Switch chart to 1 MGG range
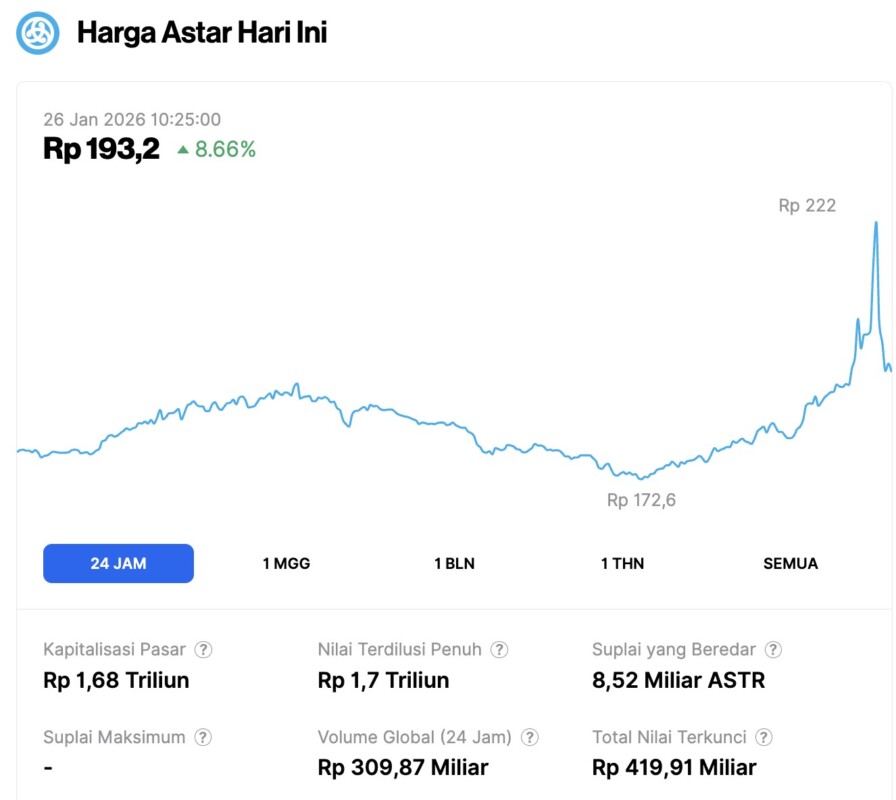The height and width of the screenshot is (800, 896). pos(286,563)
